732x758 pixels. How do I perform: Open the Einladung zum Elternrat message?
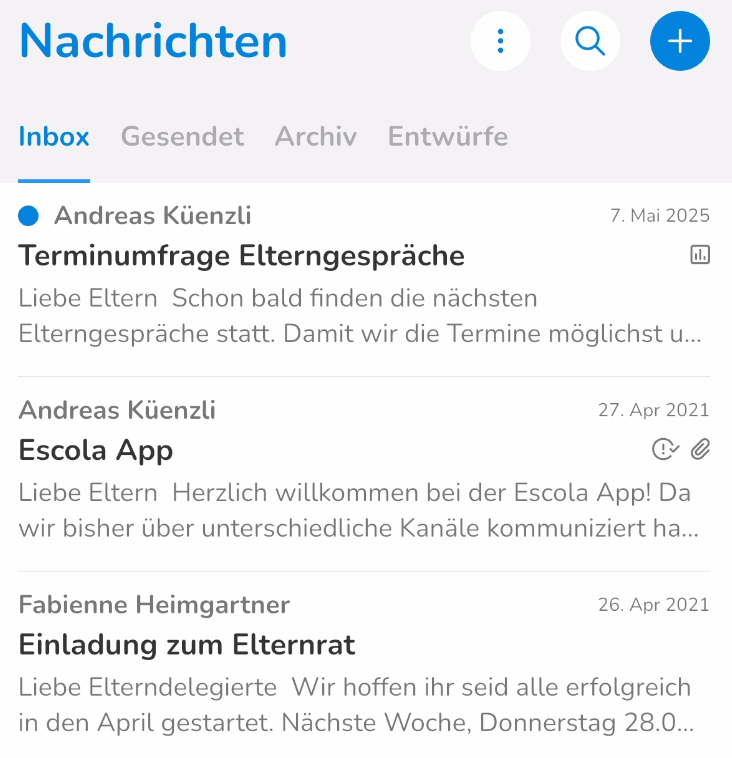[364, 665]
